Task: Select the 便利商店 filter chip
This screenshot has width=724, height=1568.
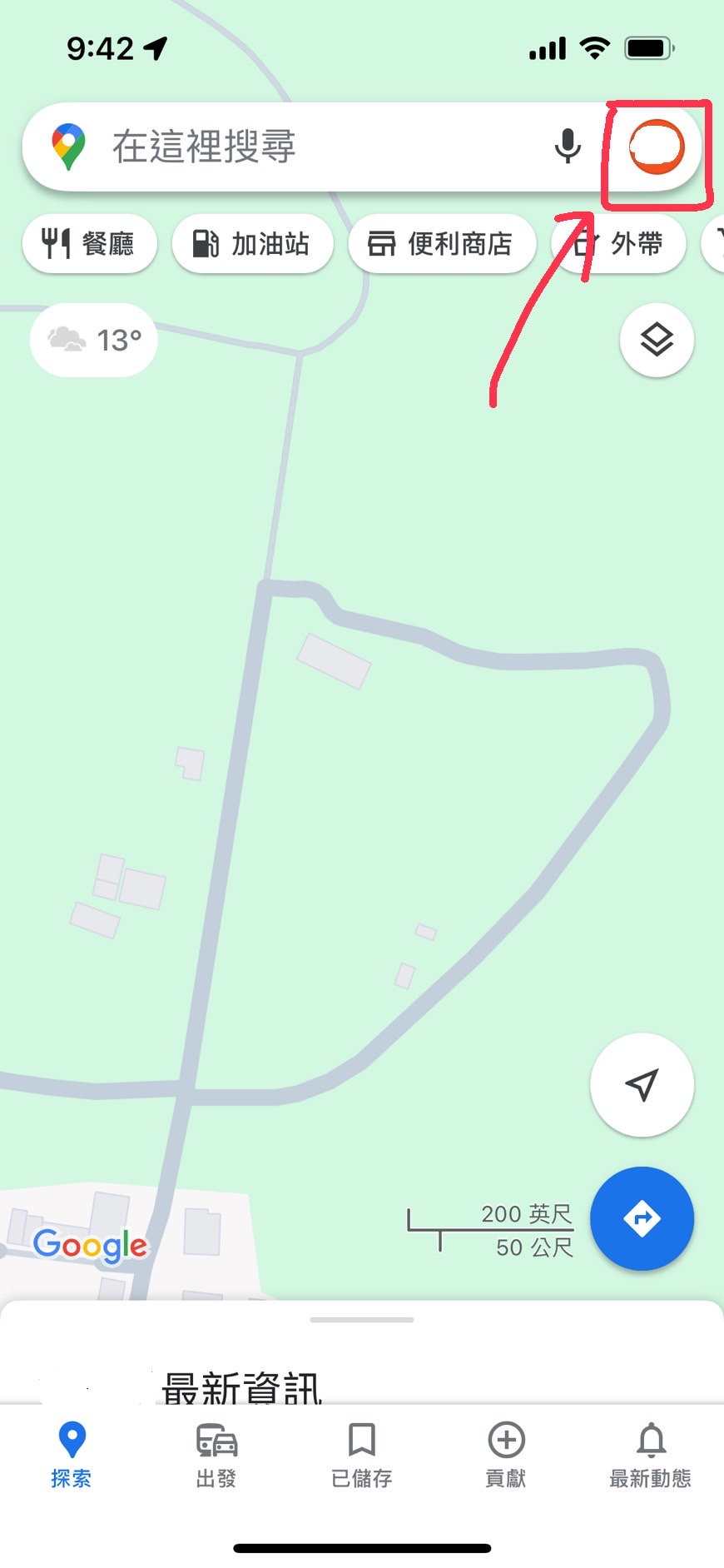Action: (442, 244)
